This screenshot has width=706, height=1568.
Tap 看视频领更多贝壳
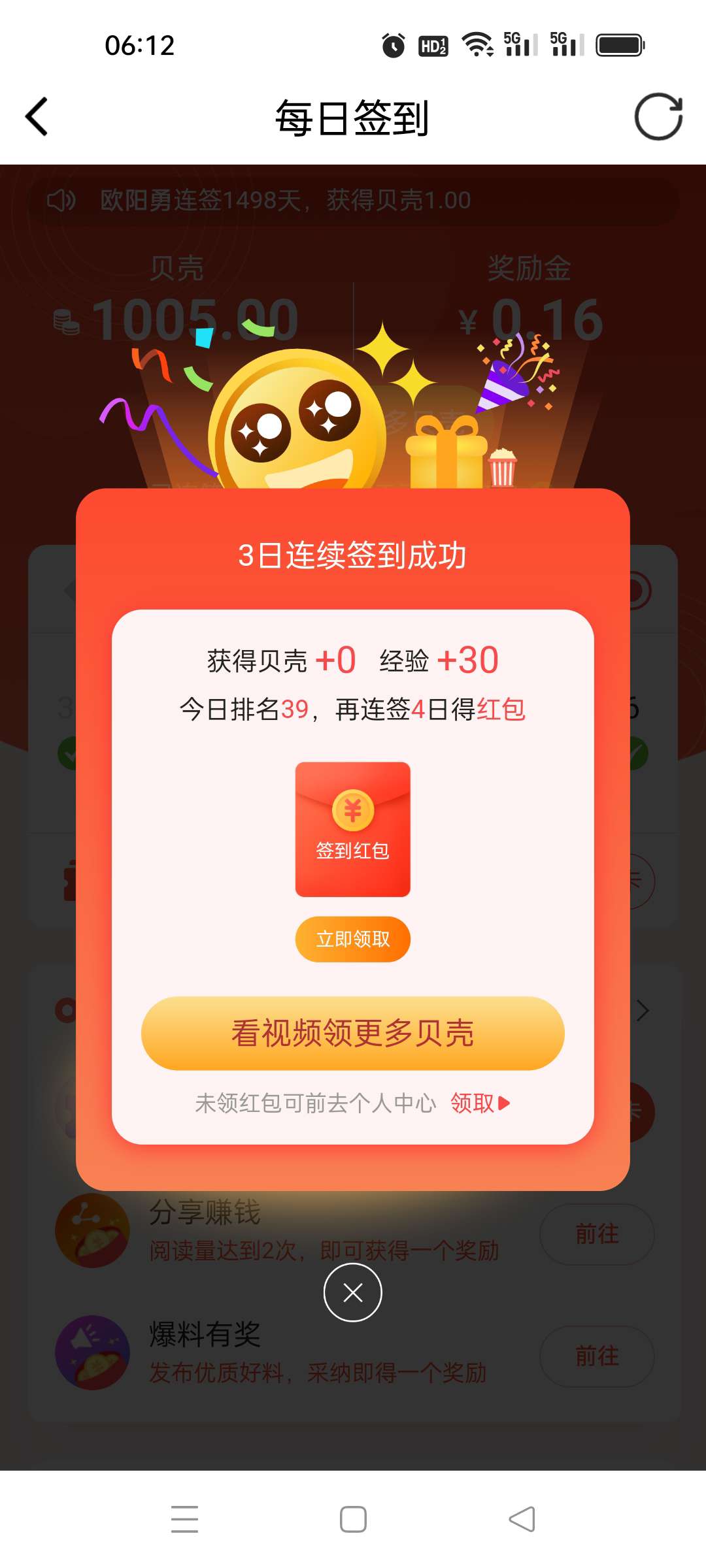tap(352, 1033)
